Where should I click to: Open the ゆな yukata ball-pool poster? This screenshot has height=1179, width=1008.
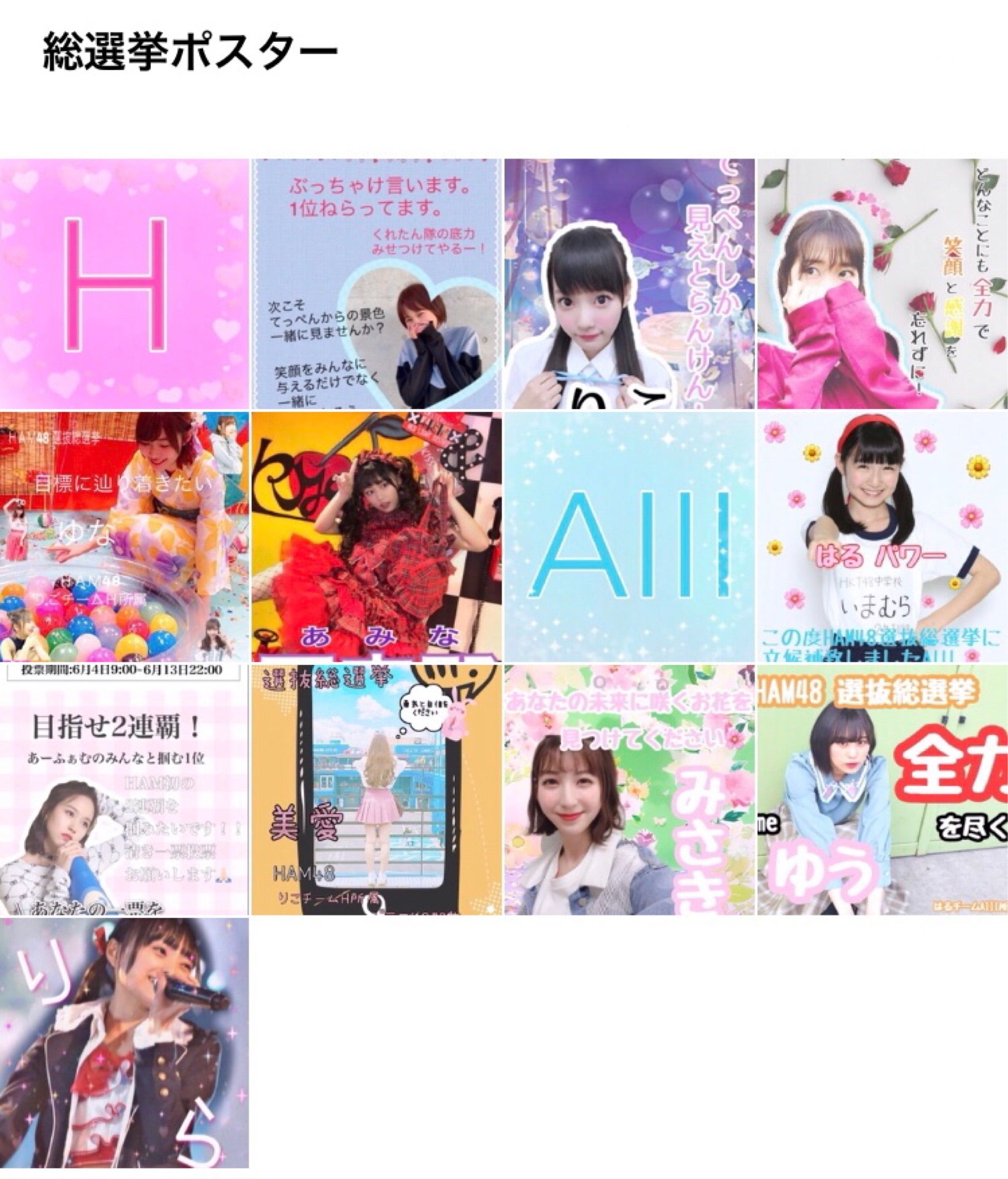coord(124,537)
